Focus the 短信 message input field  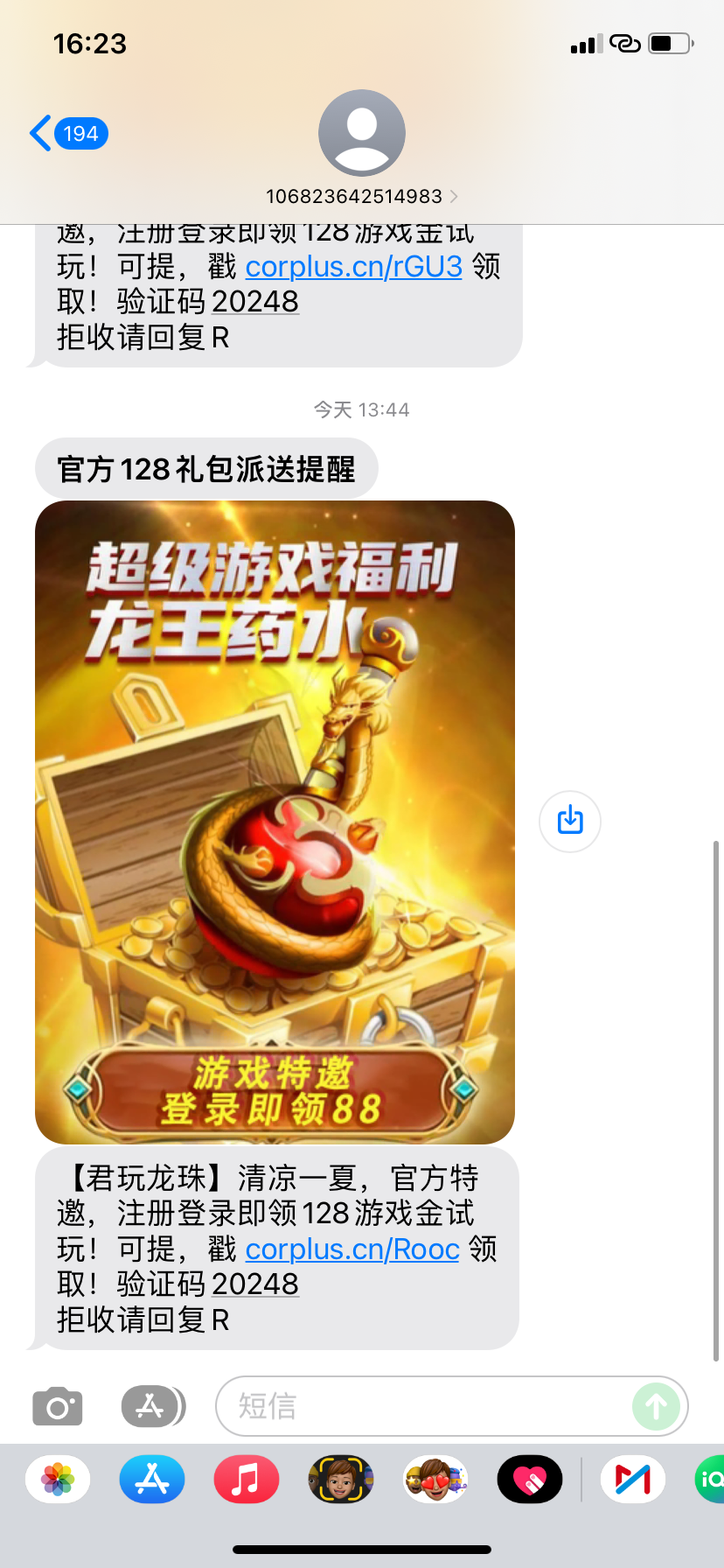click(x=420, y=1406)
